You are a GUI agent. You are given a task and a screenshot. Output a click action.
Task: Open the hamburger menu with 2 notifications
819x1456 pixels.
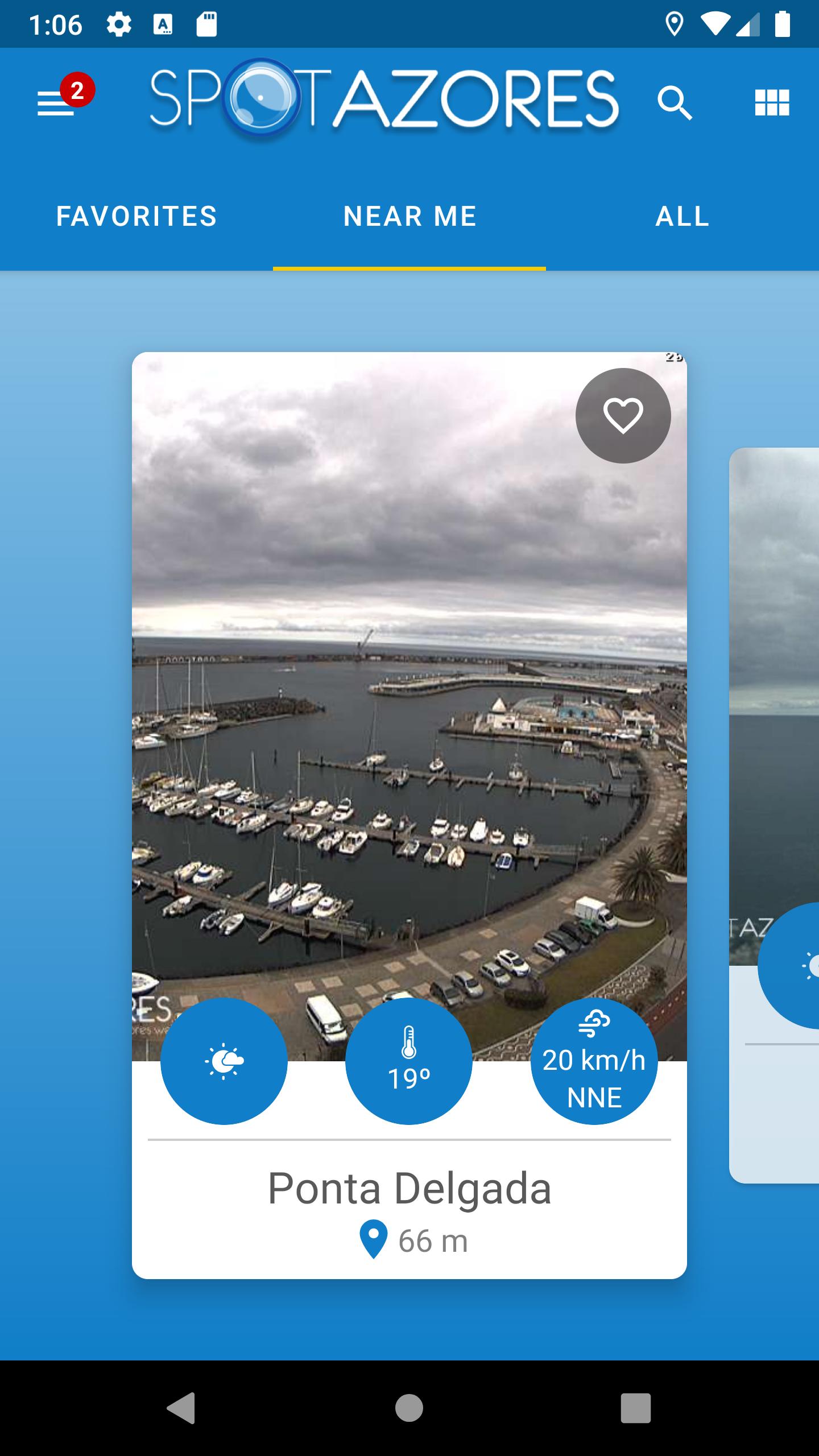57,104
